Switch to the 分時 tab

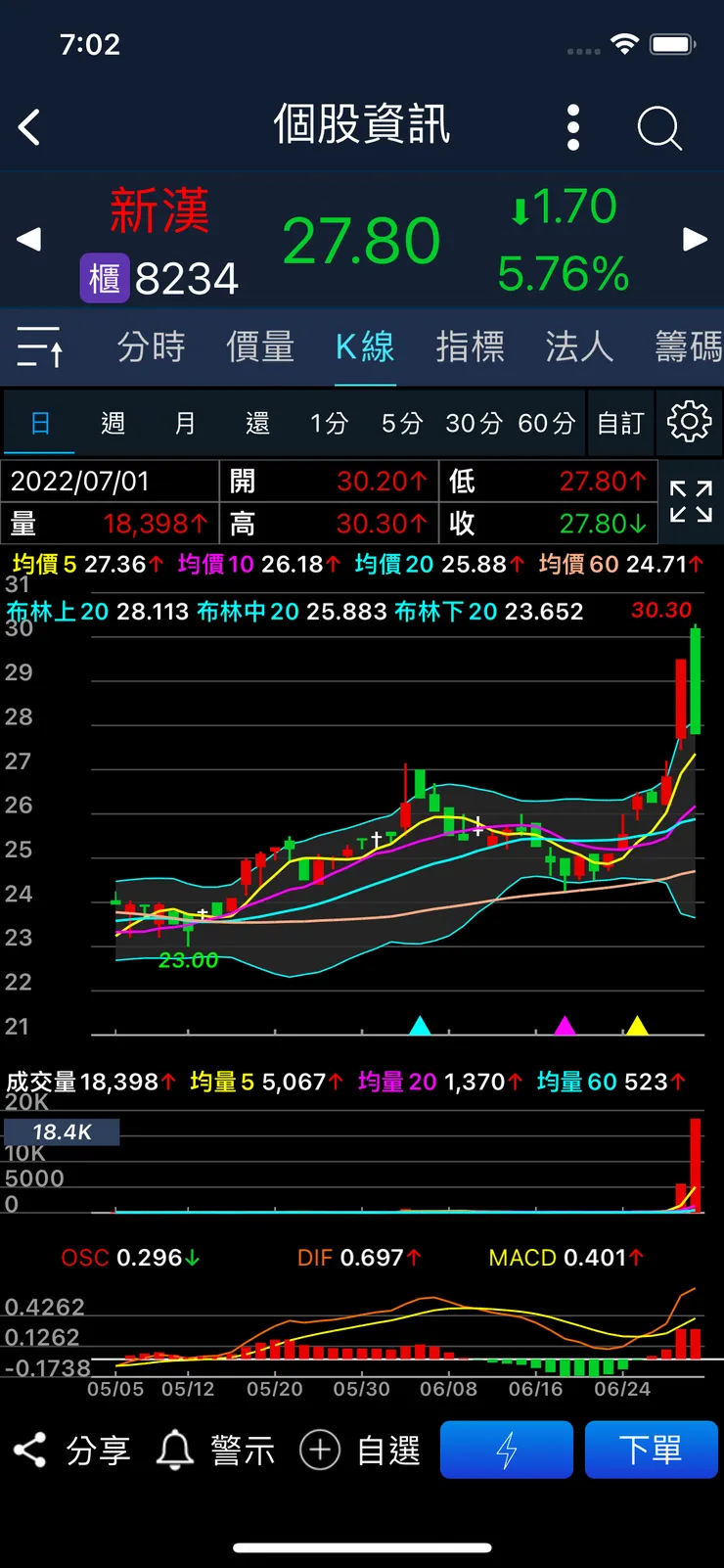[x=151, y=347]
